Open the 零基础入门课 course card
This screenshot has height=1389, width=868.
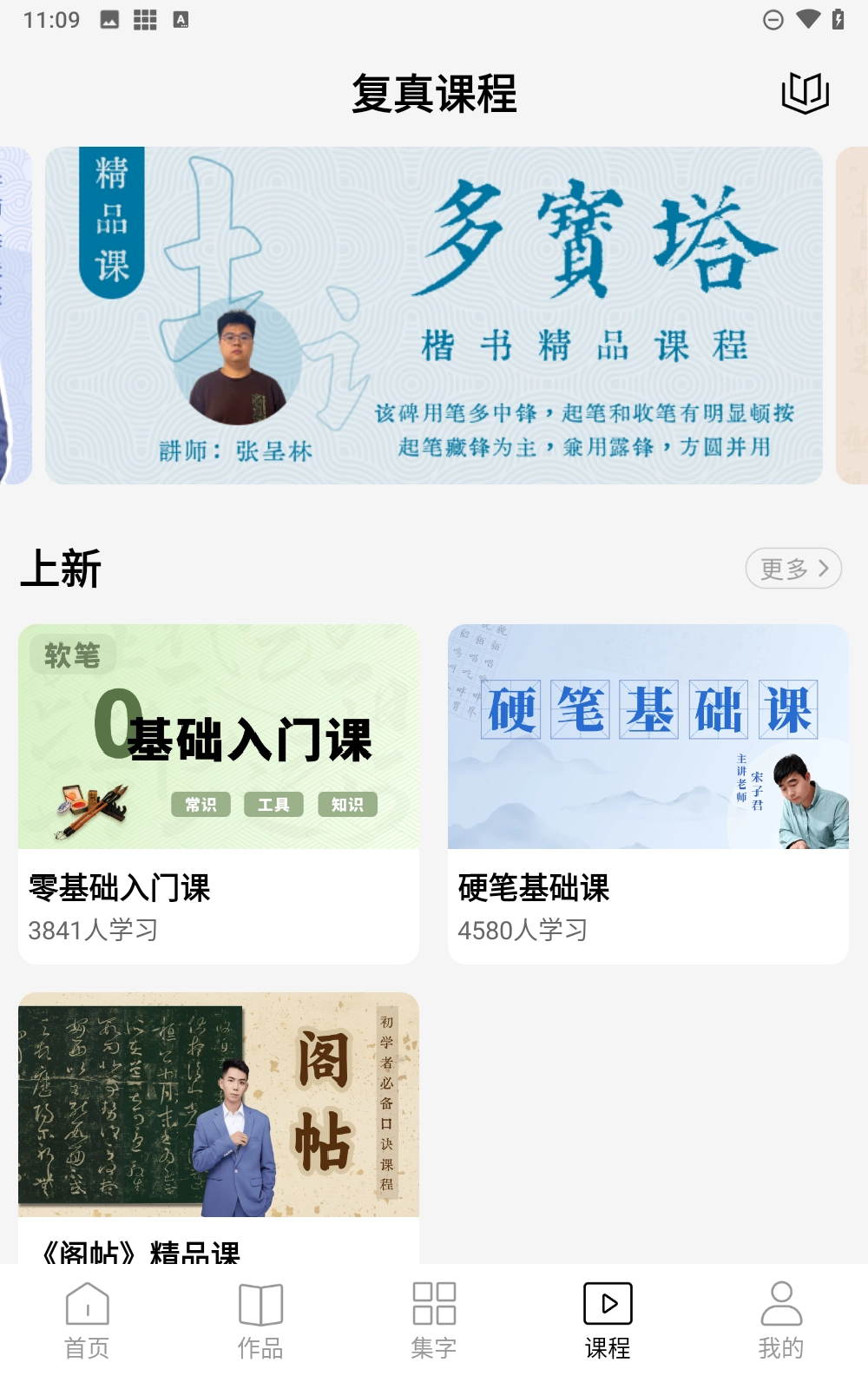coord(219,793)
